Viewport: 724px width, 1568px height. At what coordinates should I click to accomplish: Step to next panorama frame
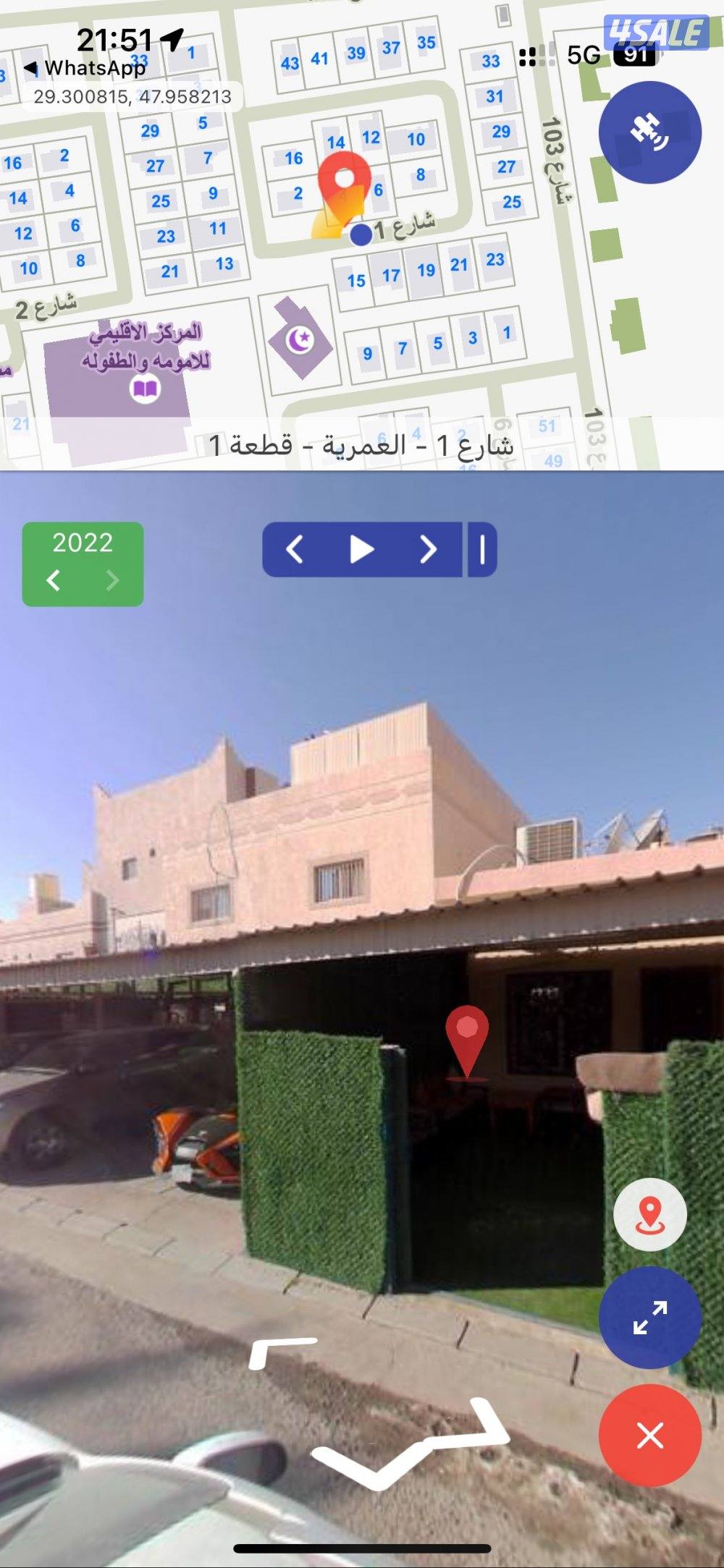coord(426,550)
